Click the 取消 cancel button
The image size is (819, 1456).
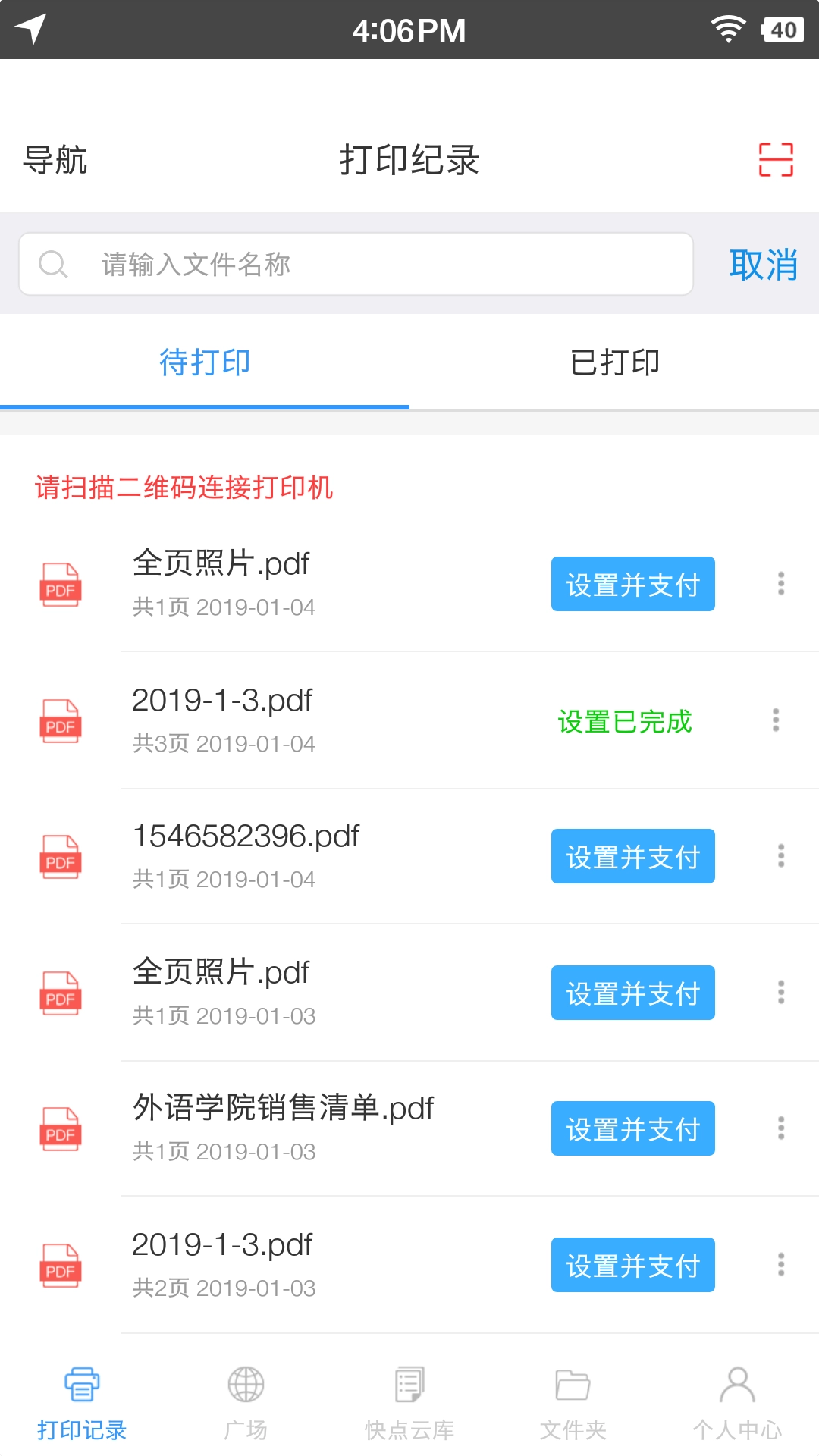[764, 264]
